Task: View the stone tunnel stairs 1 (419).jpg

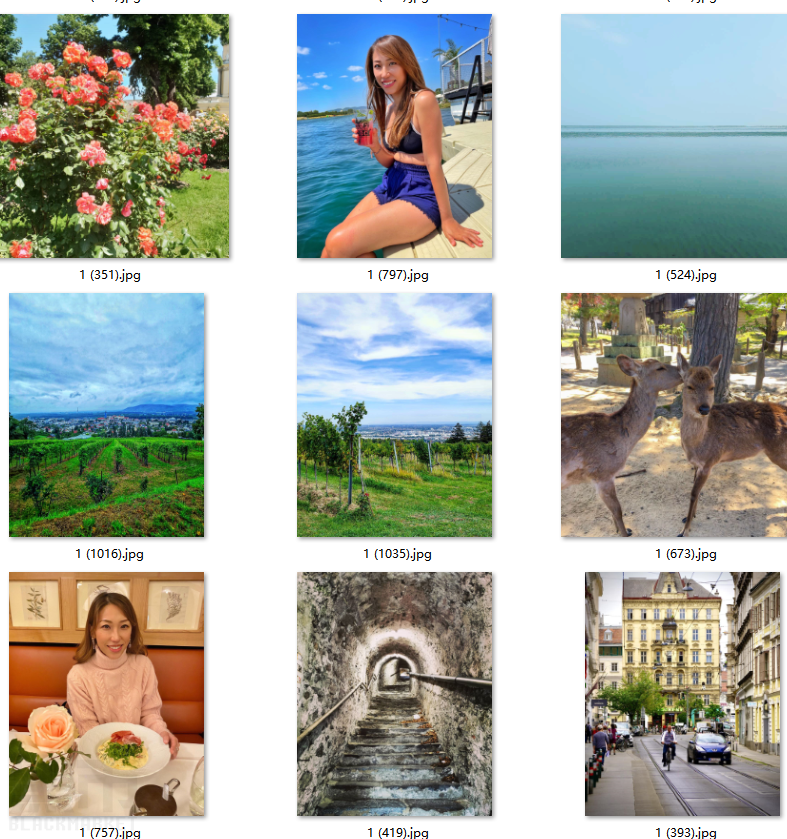Action: click(x=394, y=694)
